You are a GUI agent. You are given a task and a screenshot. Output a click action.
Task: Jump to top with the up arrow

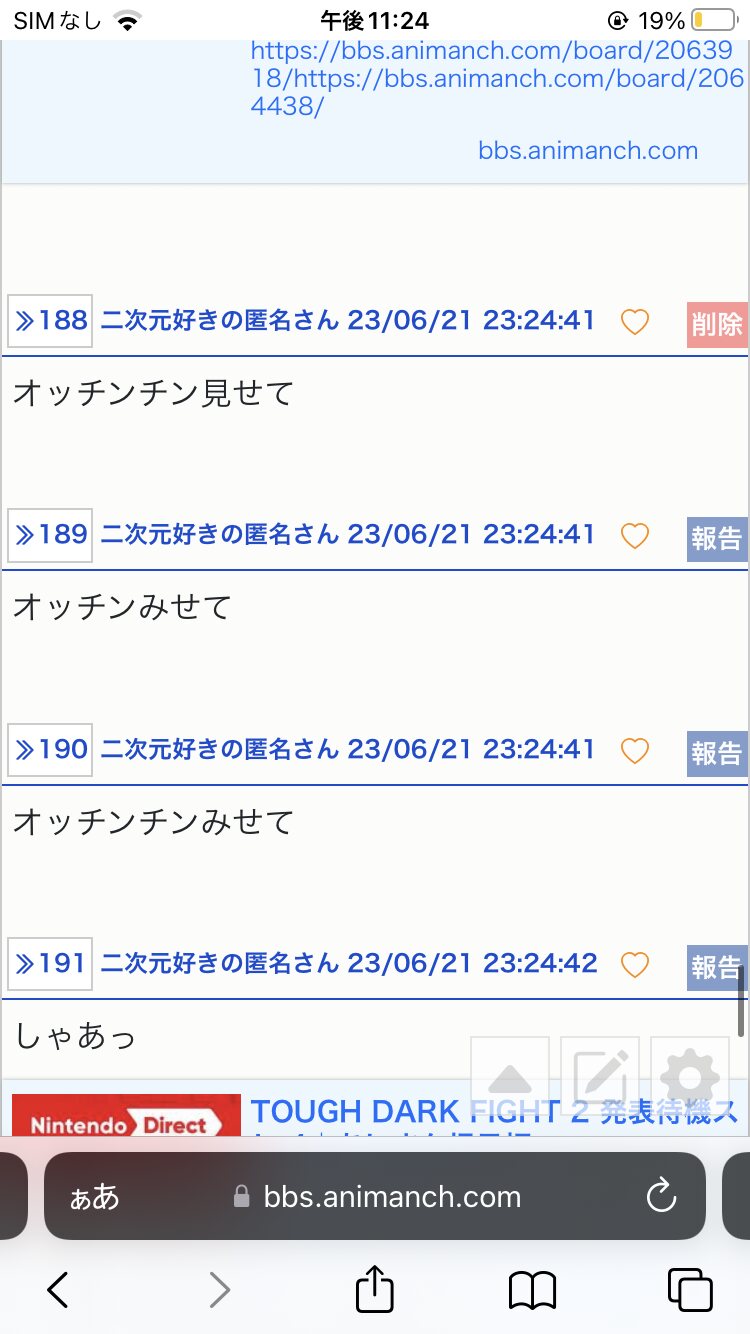pos(510,1076)
